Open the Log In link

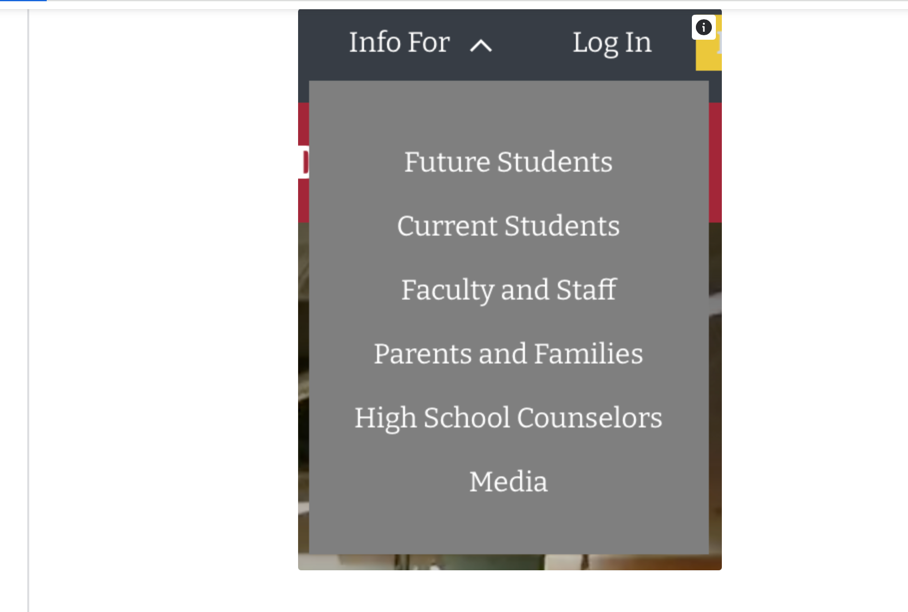click(x=611, y=43)
